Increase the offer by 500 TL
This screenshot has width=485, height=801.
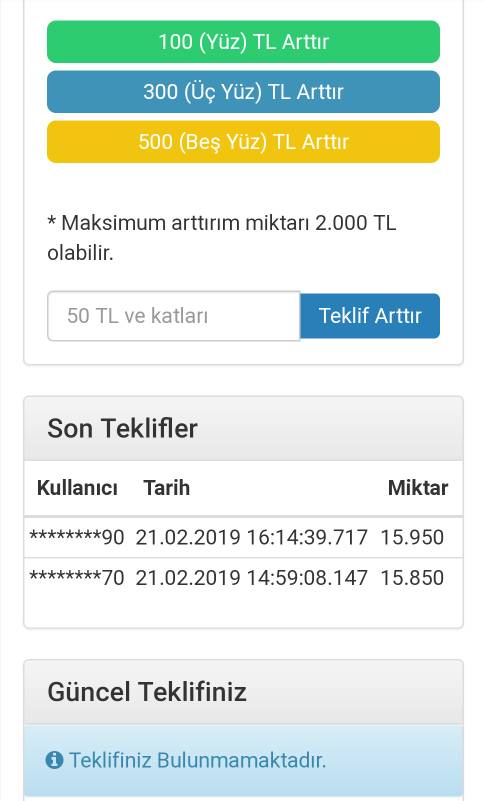pyautogui.click(x=243, y=142)
